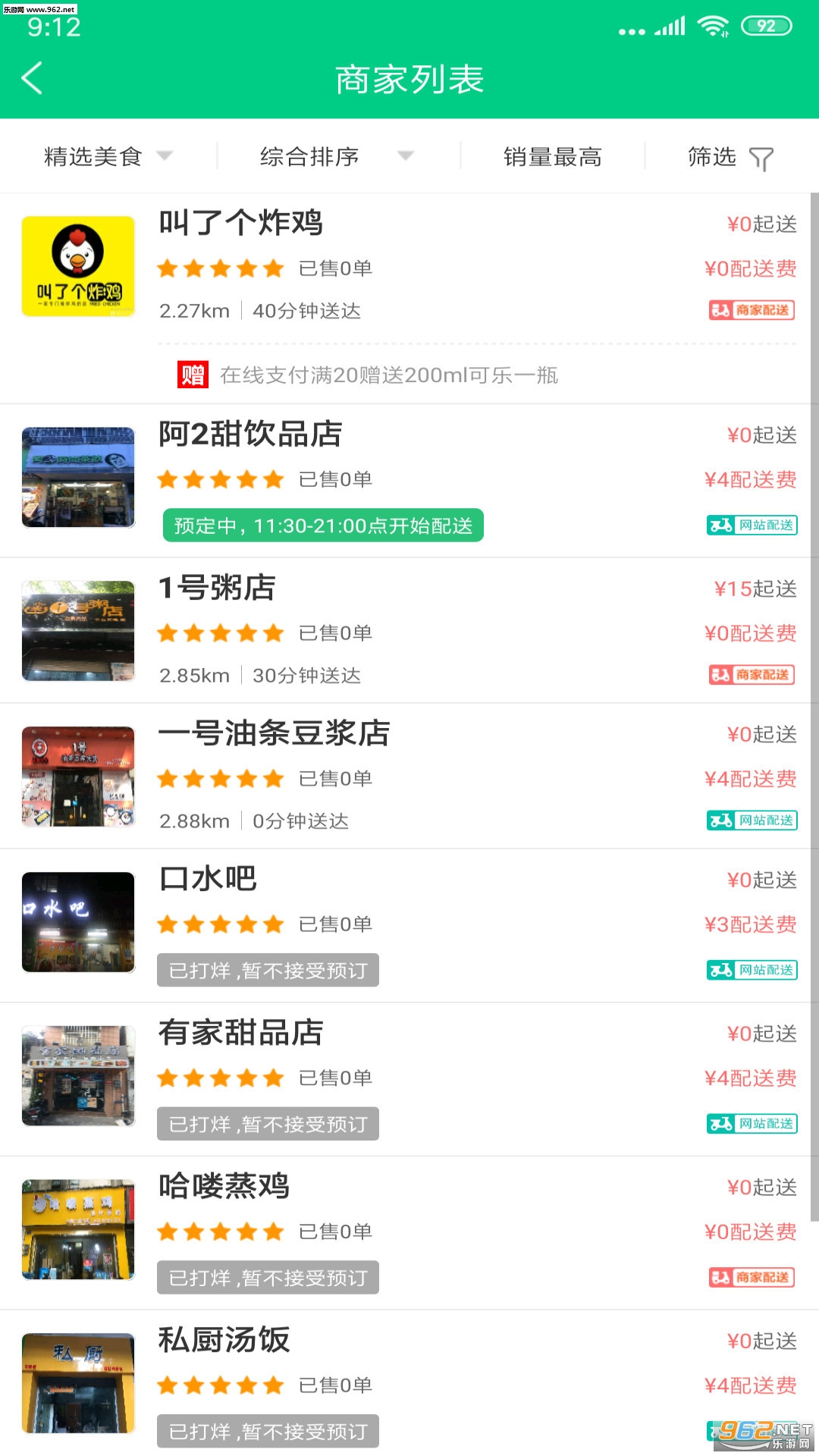Open 一号油条豆浆店 from the list

tap(406, 777)
